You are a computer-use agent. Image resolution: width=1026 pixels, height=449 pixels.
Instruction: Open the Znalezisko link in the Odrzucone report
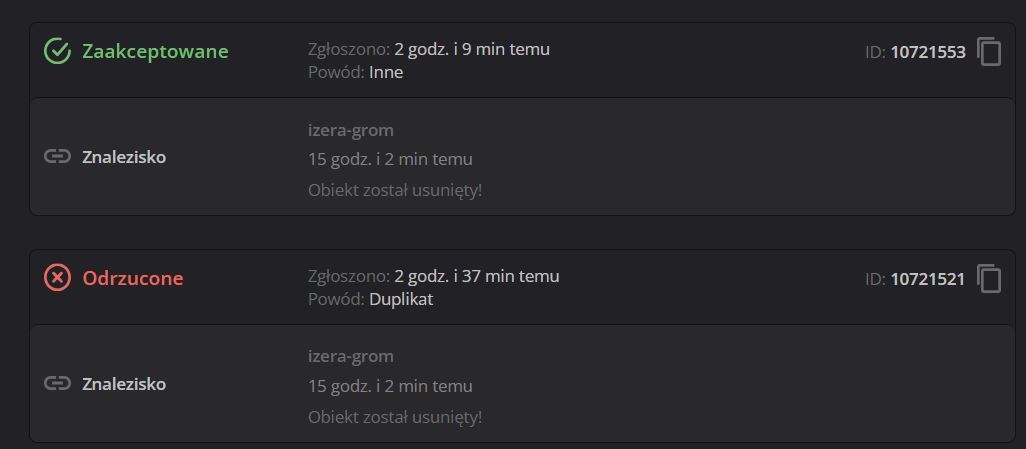(x=123, y=384)
